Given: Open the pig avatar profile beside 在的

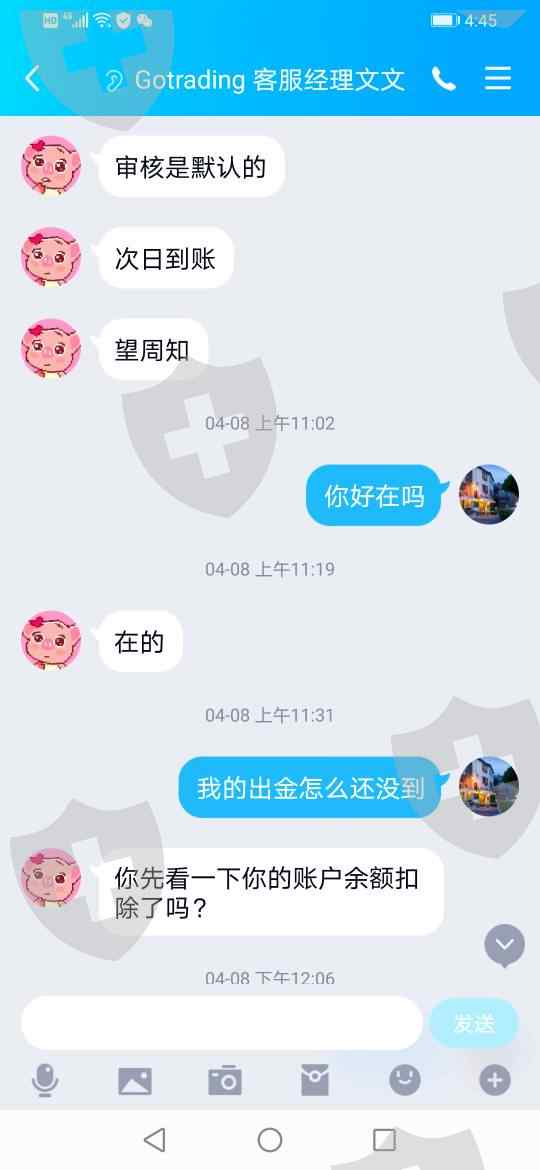Looking at the screenshot, I should coord(51,640).
